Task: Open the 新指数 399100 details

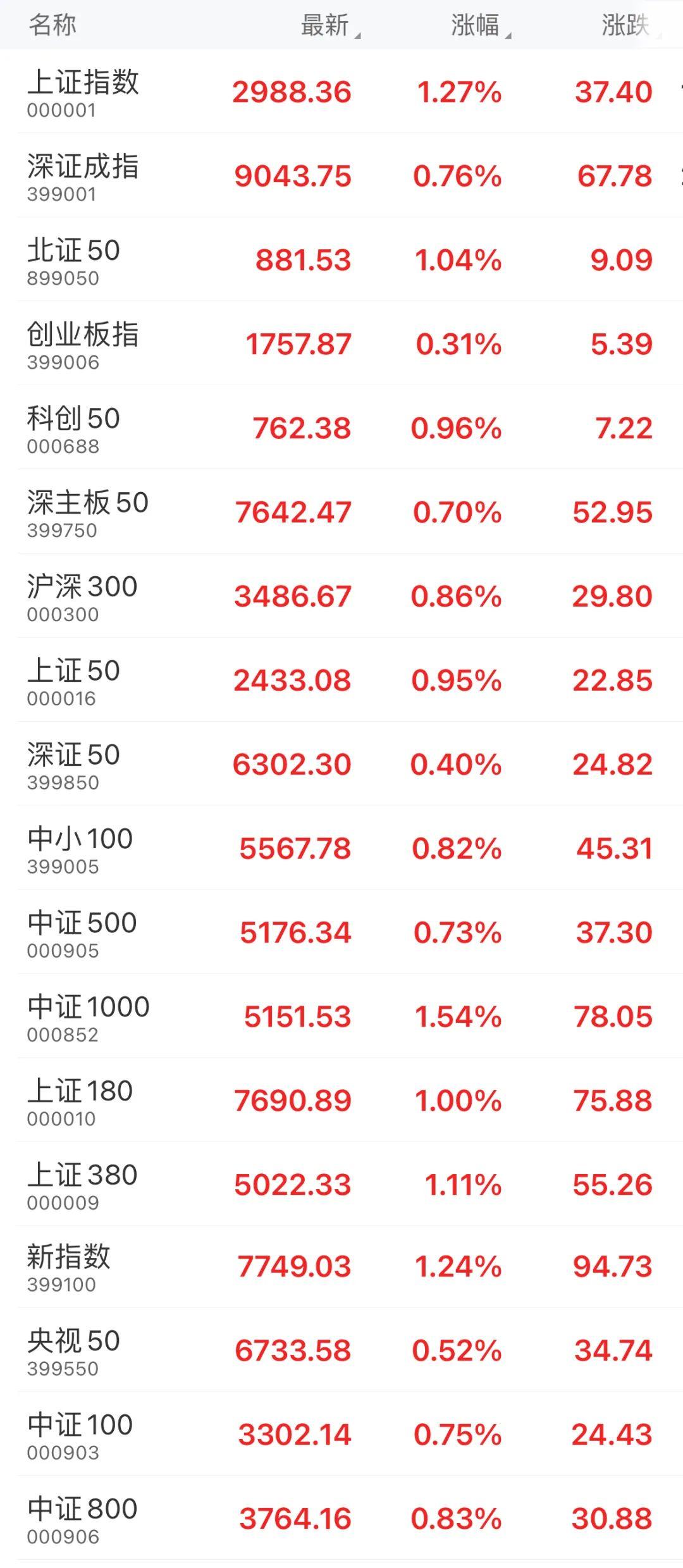Action: coord(341,1267)
